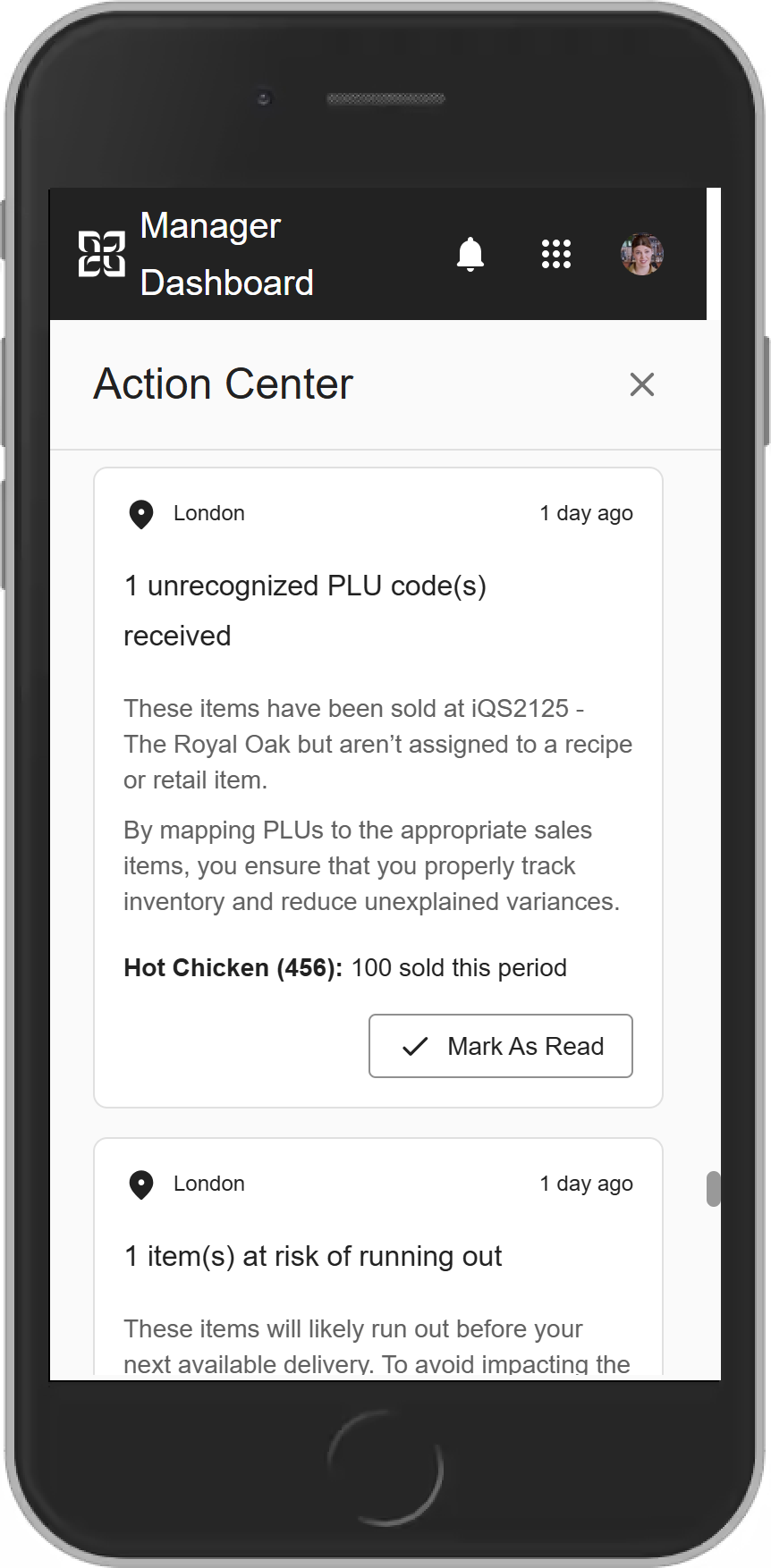Open the user profile avatar
The image size is (771, 1568).
[x=641, y=255]
